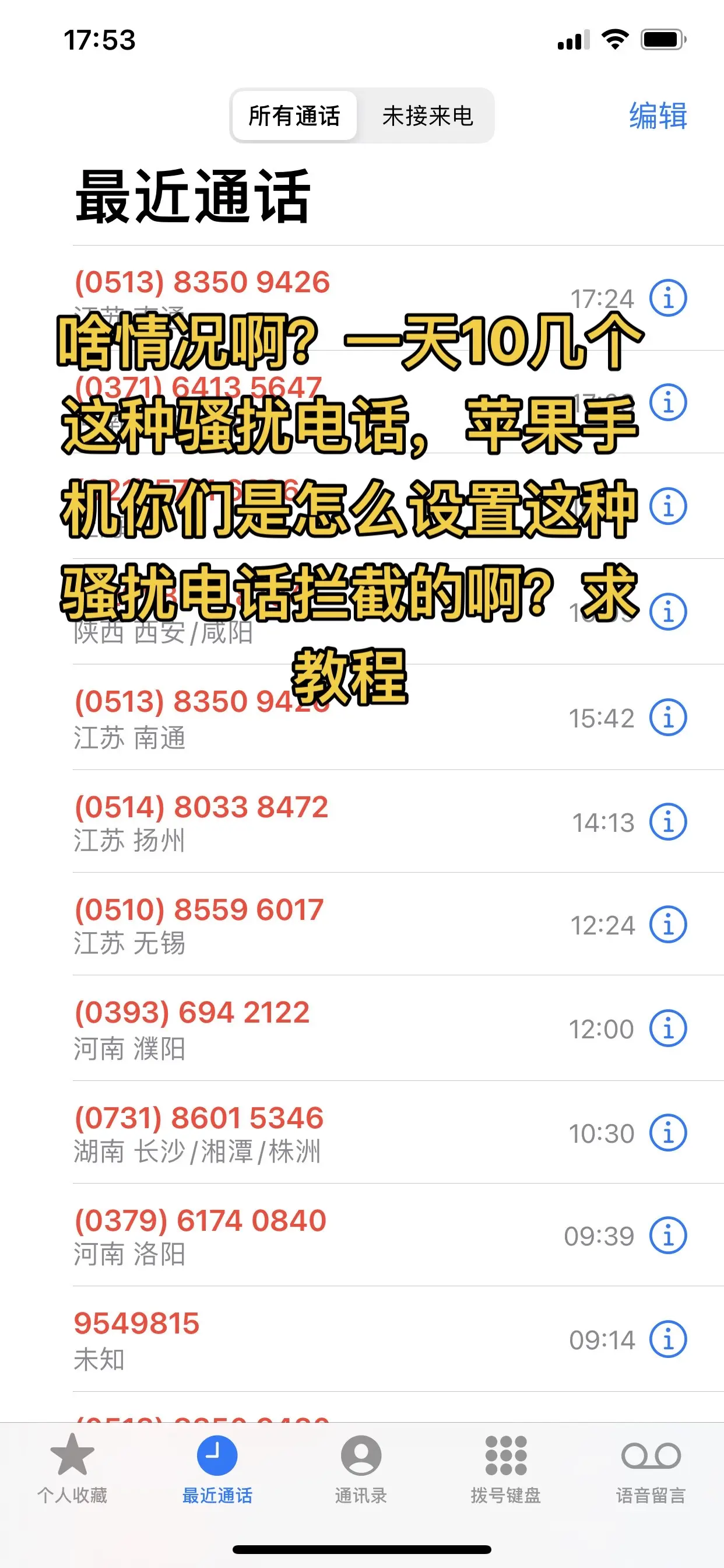Open info for the 17:24 call
The image size is (724, 1568).
pyautogui.click(x=668, y=298)
